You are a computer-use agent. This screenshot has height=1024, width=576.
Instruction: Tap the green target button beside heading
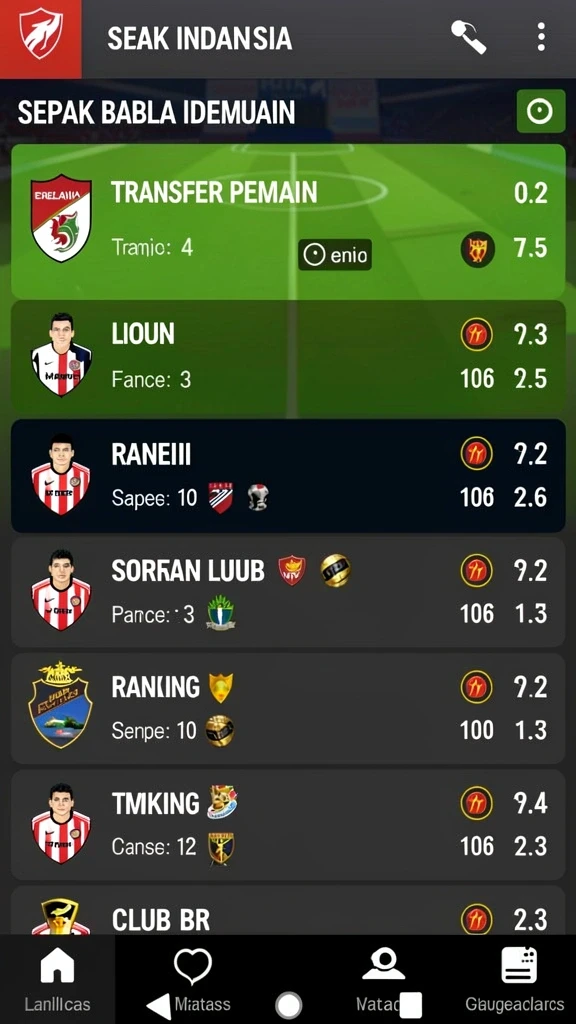[x=541, y=112]
